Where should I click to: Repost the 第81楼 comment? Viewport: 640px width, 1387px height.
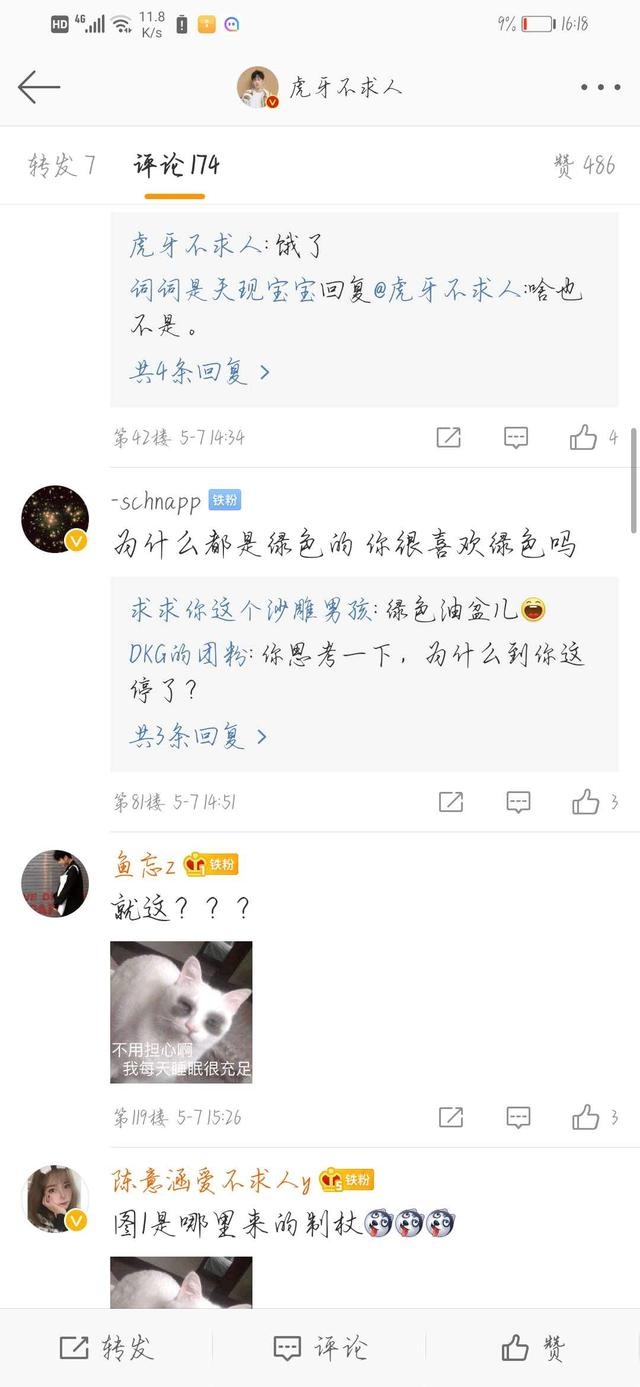click(x=451, y=801)
